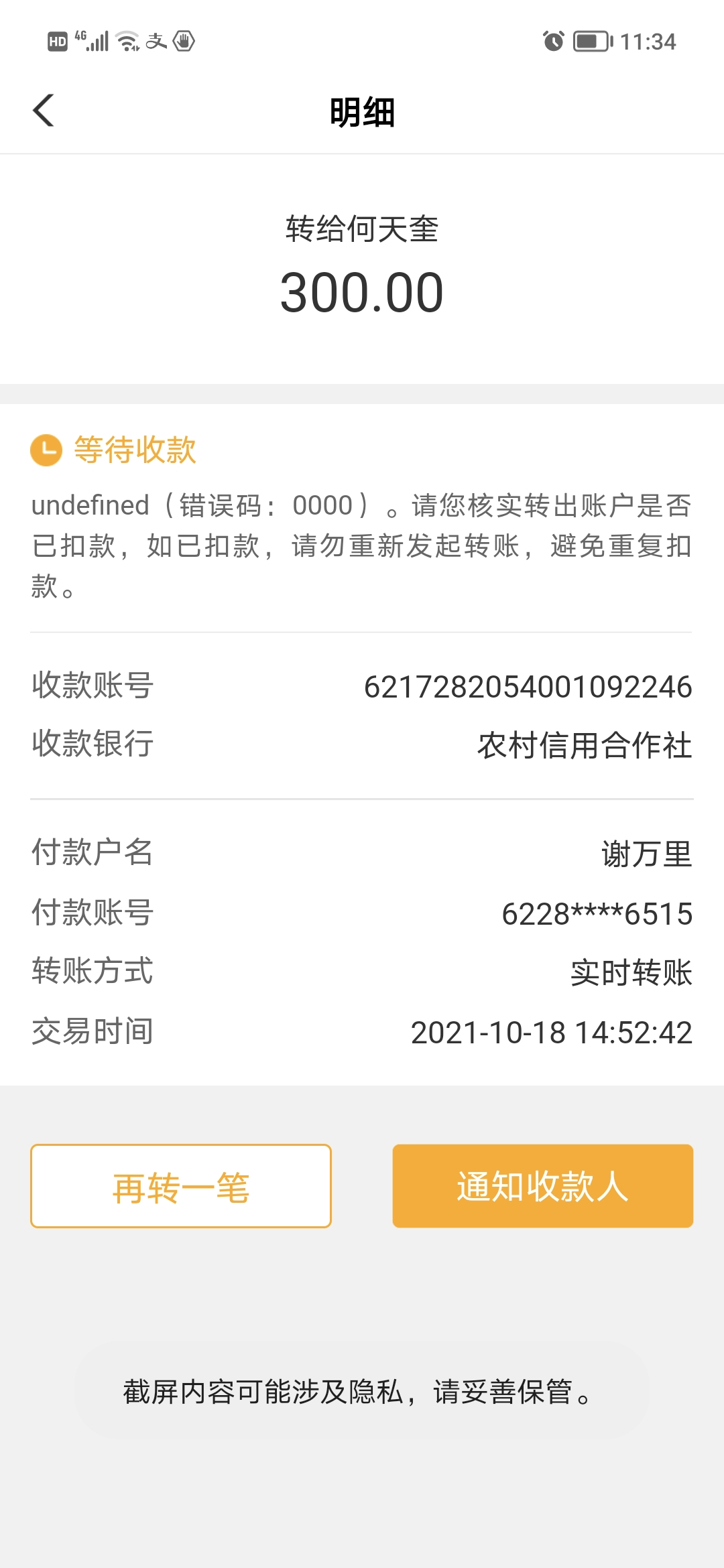Notify the payee with 通知收款人

click(542, 1186)
